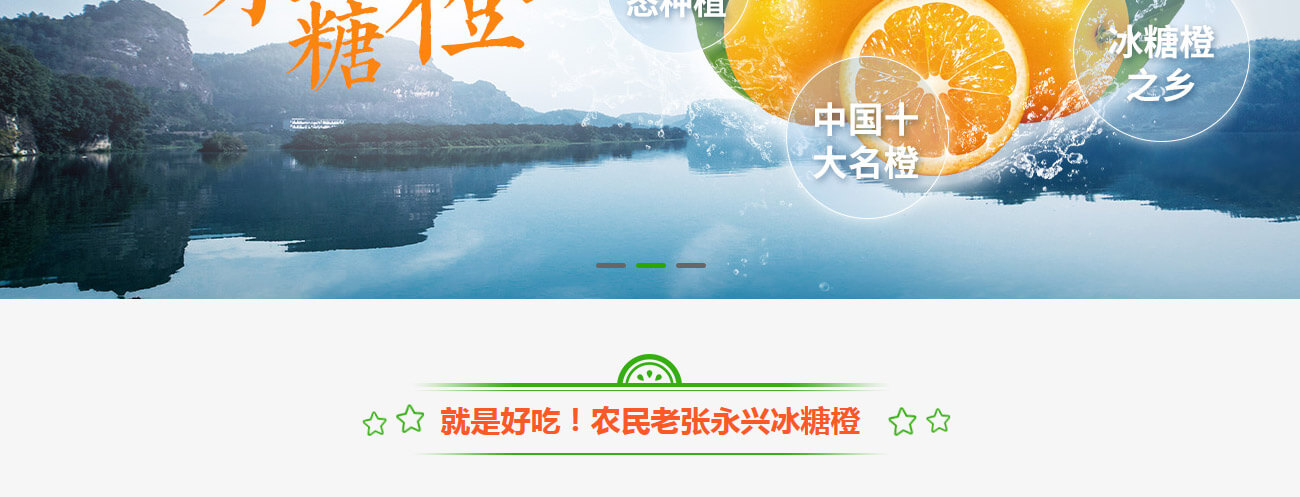Tap the active green slide indicator

[651, 265]
